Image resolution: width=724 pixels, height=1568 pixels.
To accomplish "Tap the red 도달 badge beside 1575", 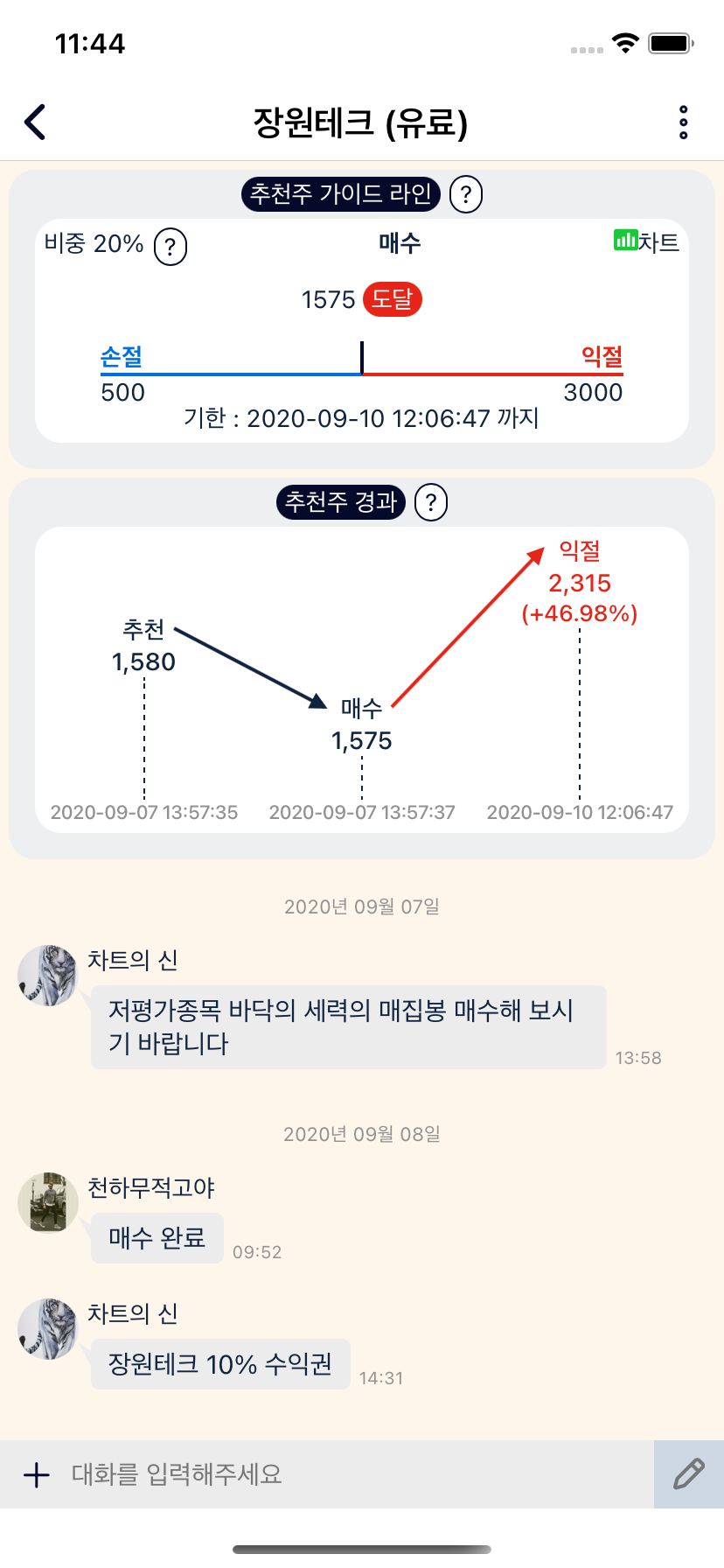I will [391, 299].
